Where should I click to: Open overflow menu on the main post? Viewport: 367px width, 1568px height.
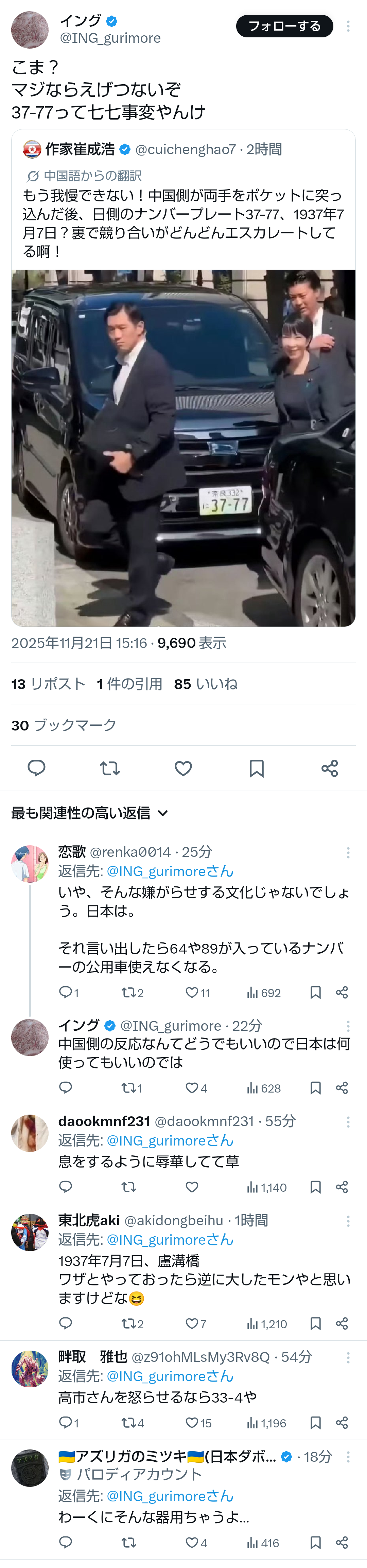[348, 26]
